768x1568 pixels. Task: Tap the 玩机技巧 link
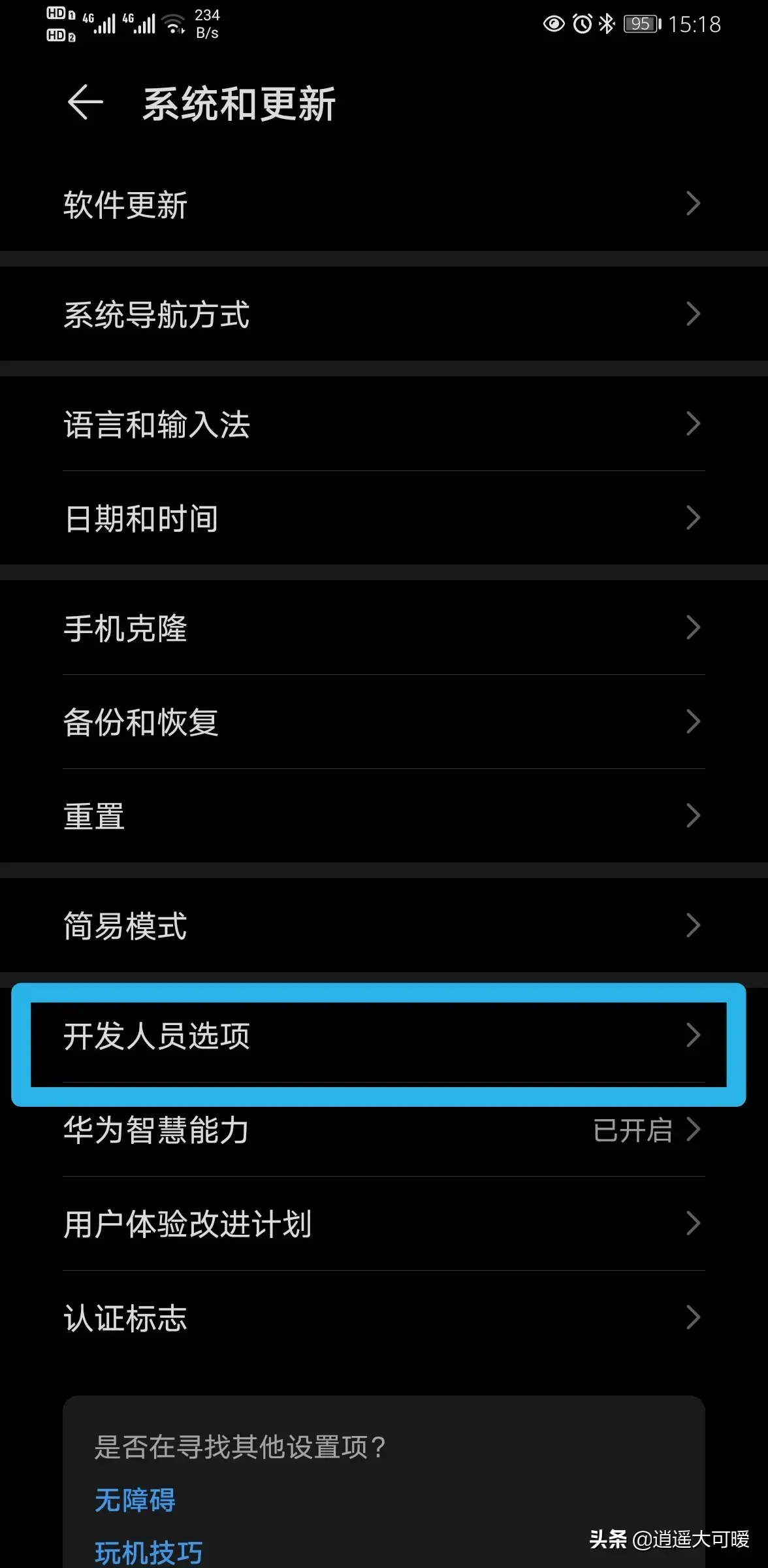coord(149,1552)
